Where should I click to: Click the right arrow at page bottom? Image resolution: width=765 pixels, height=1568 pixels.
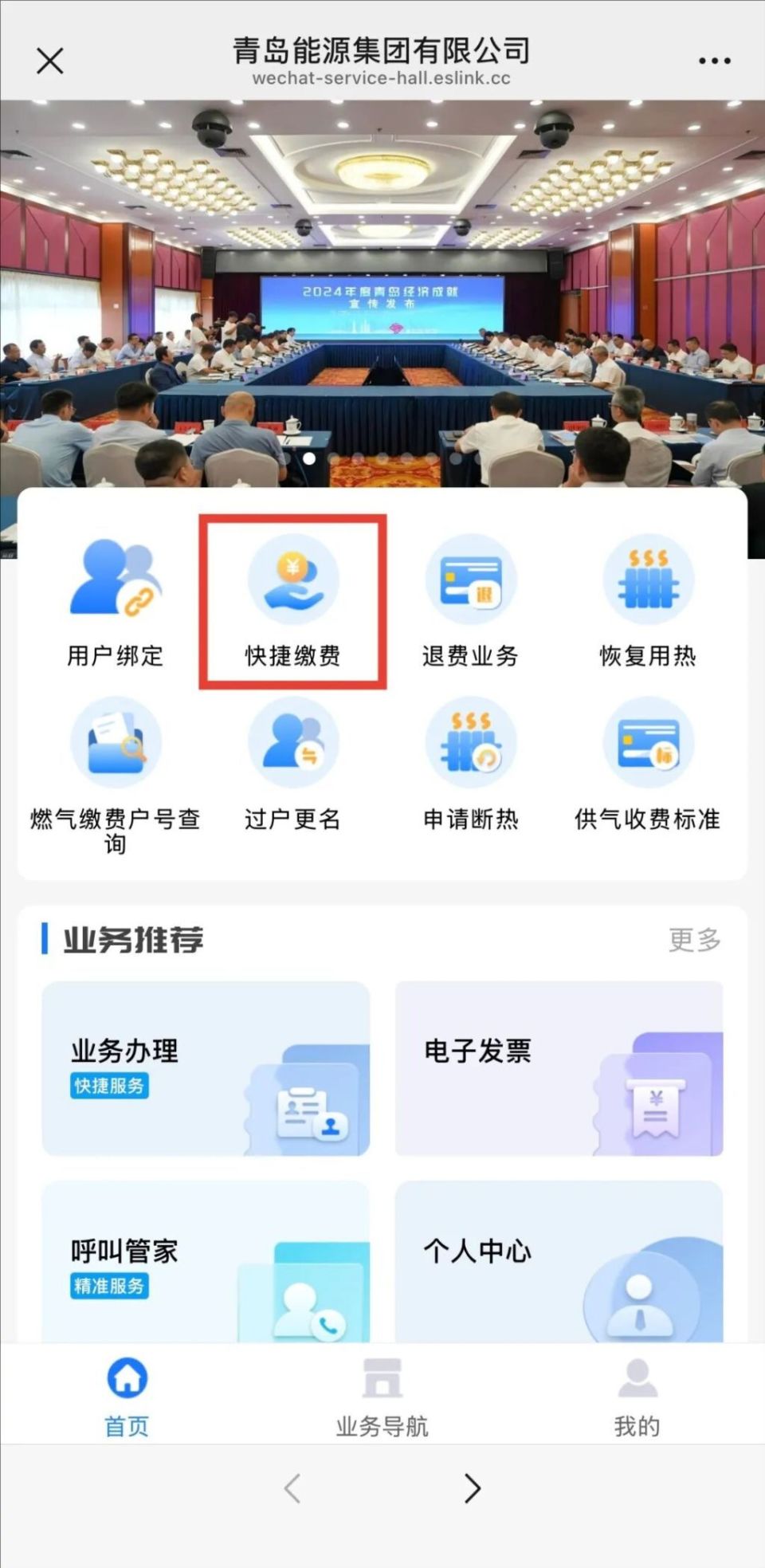click(472, 1488)
